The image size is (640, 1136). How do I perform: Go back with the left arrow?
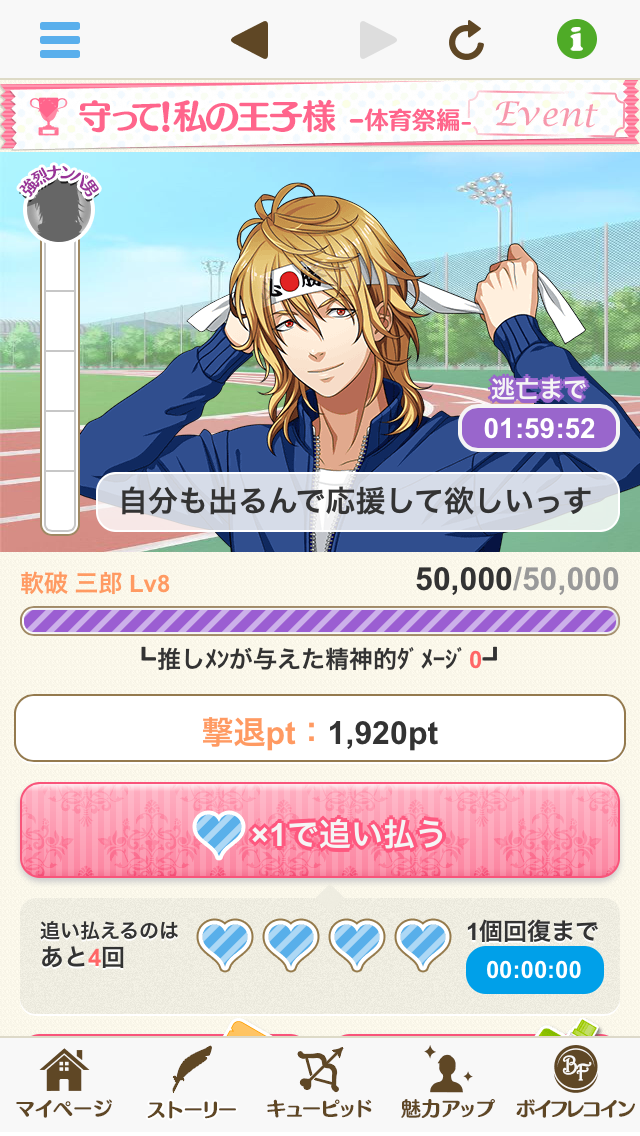(x=249, y=40)
